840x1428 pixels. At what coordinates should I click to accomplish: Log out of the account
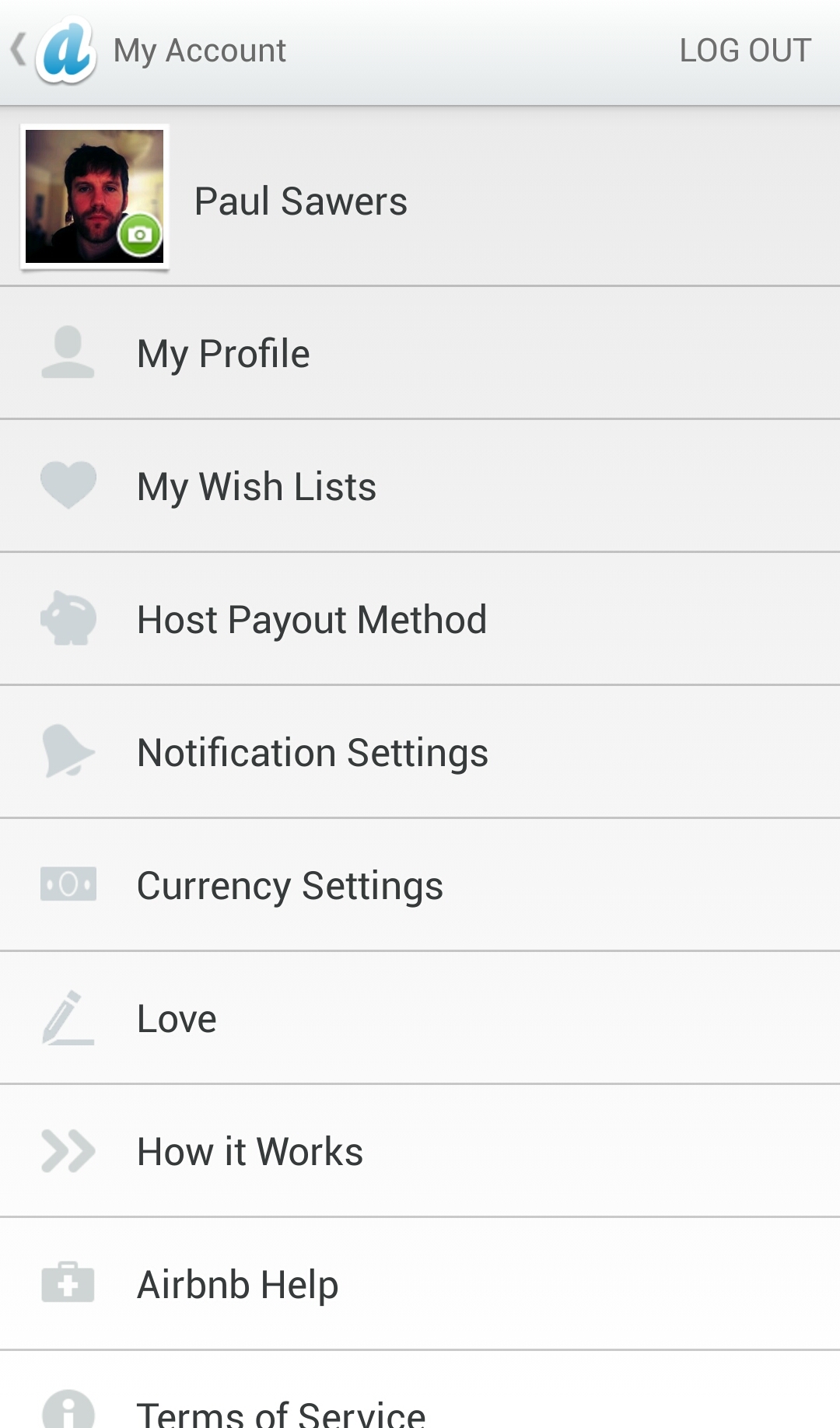(x=744, y=49)
